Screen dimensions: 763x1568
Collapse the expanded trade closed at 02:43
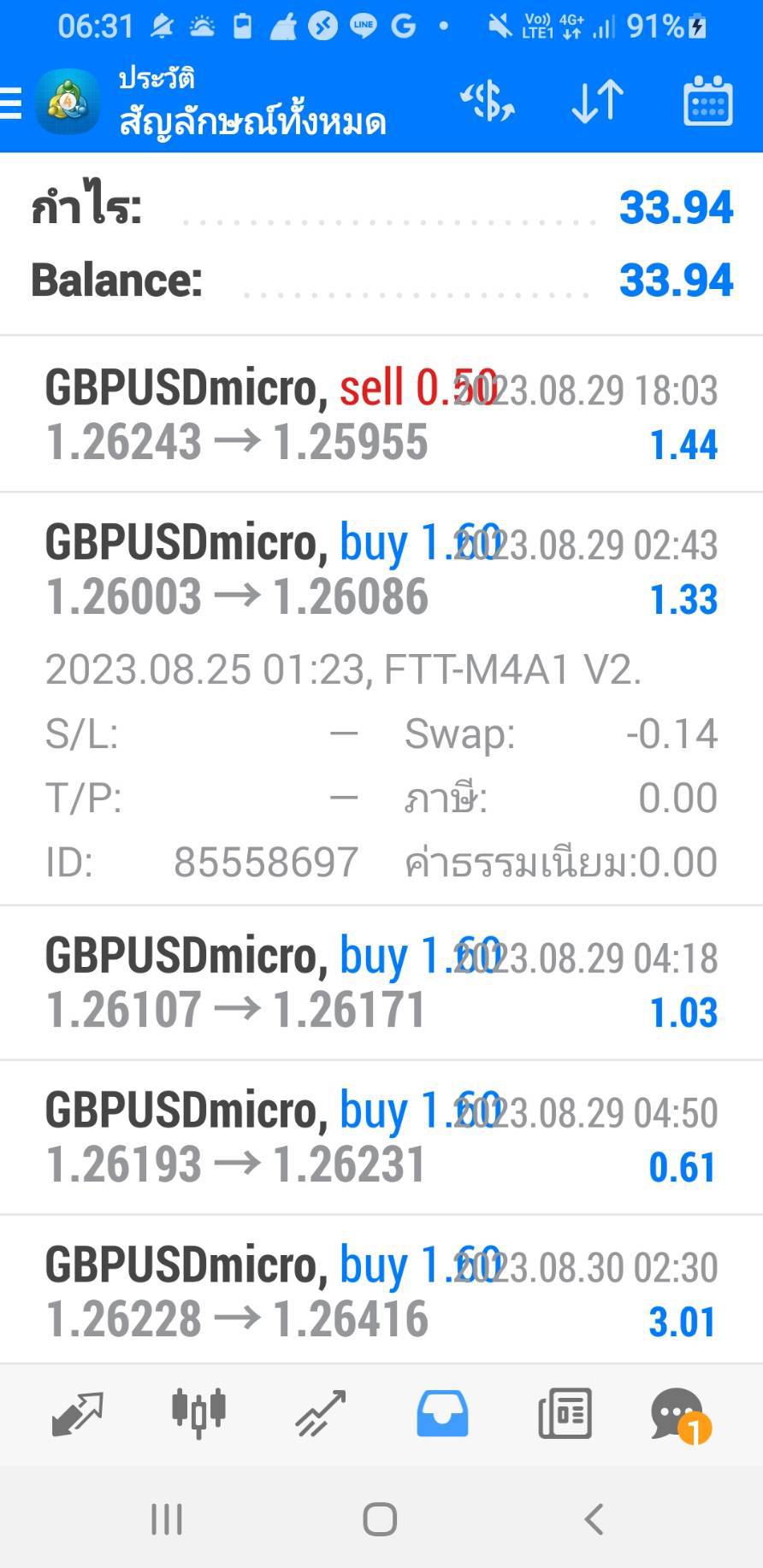pyautogui.click(x=381, y=569)
